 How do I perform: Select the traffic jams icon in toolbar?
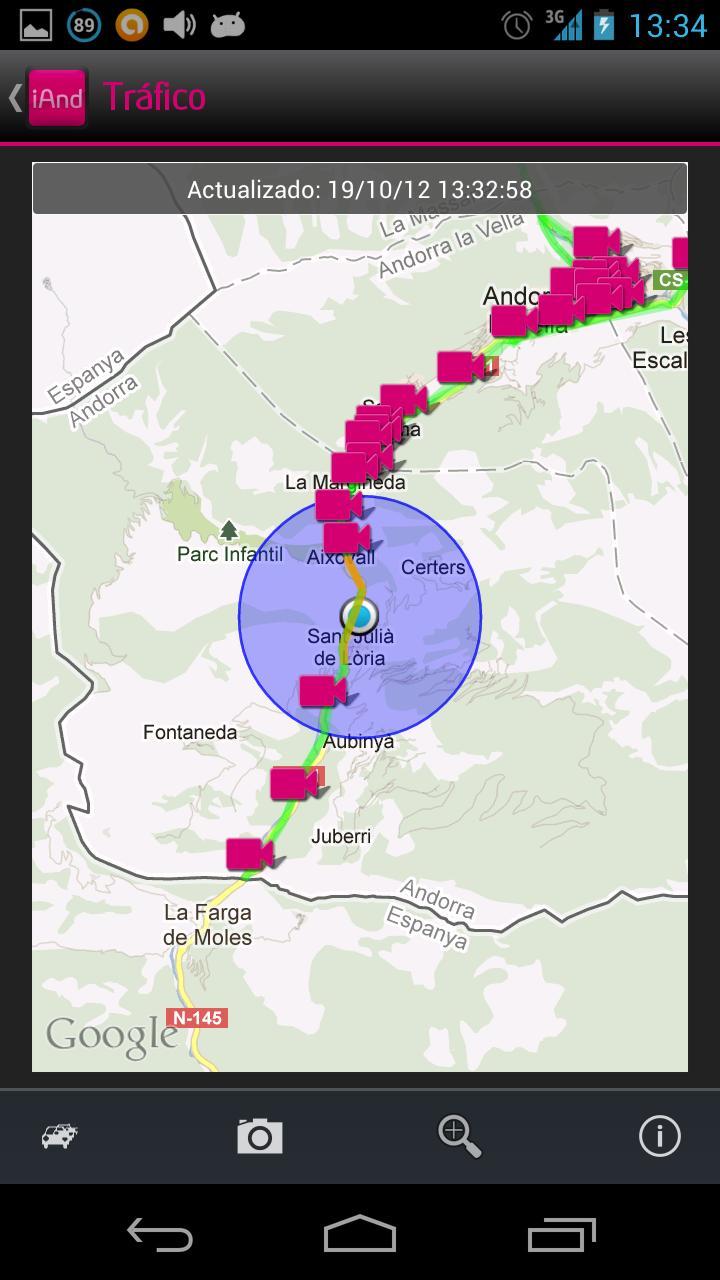[x=60, y=1136]
